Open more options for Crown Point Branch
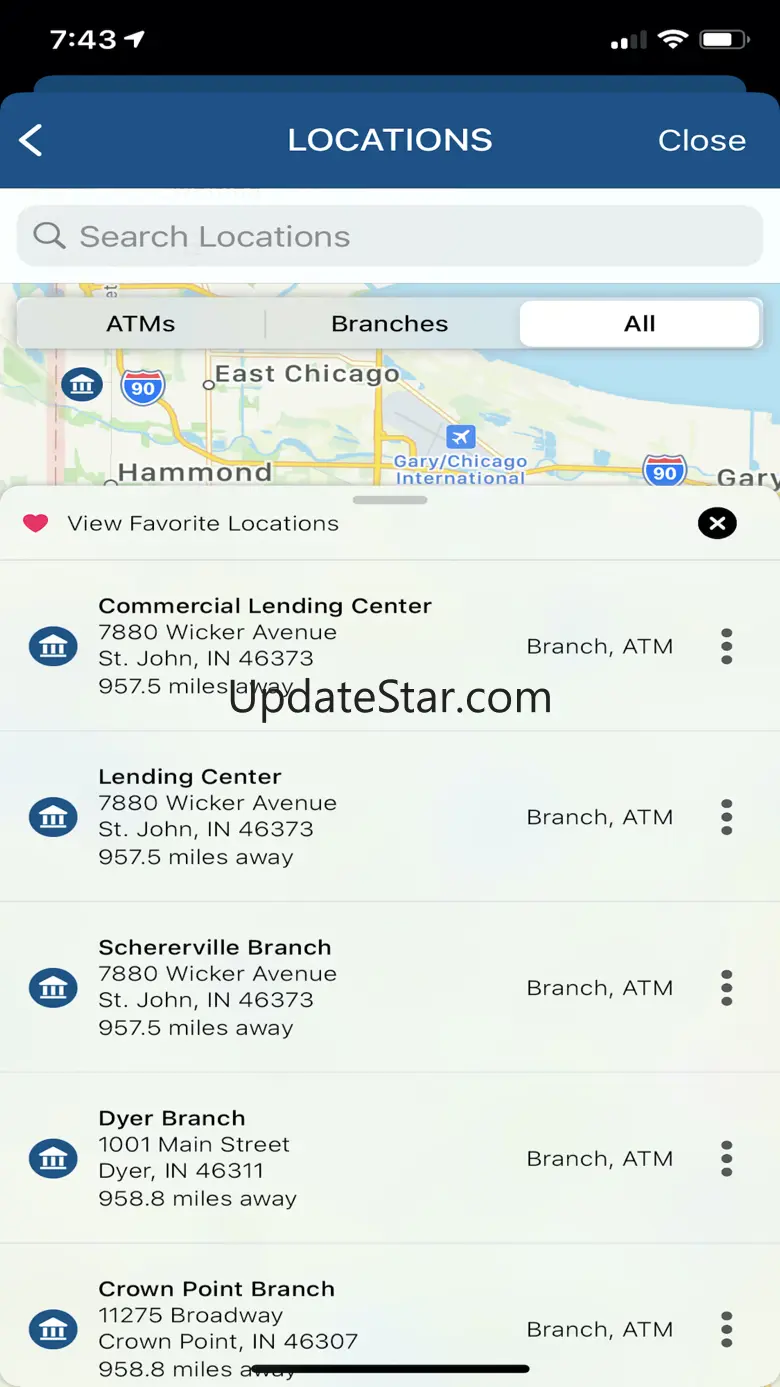 (727, 1330)
